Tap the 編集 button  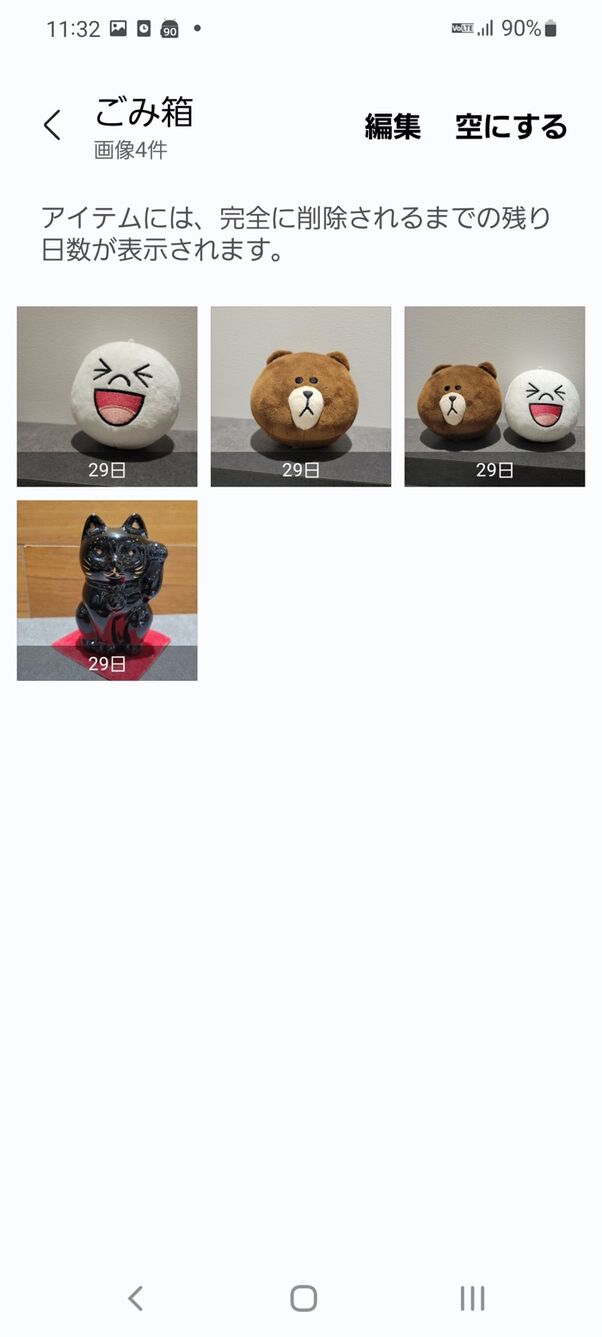point(392,127)
